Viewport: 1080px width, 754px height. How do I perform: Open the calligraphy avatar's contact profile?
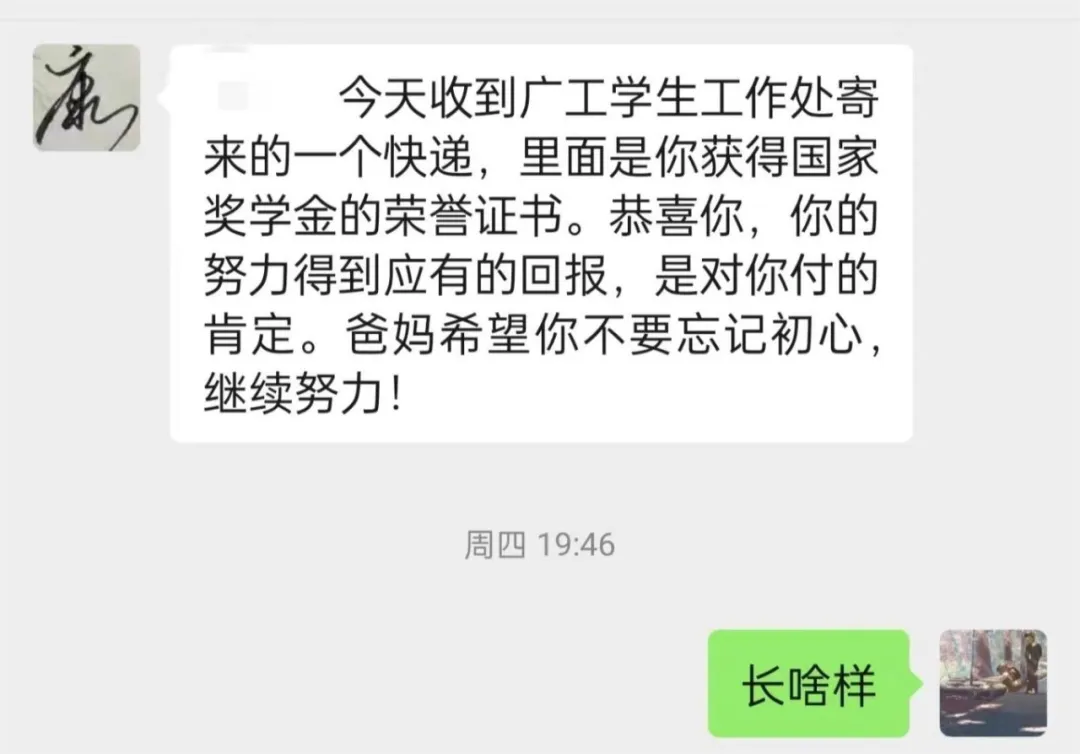(86, 97)
